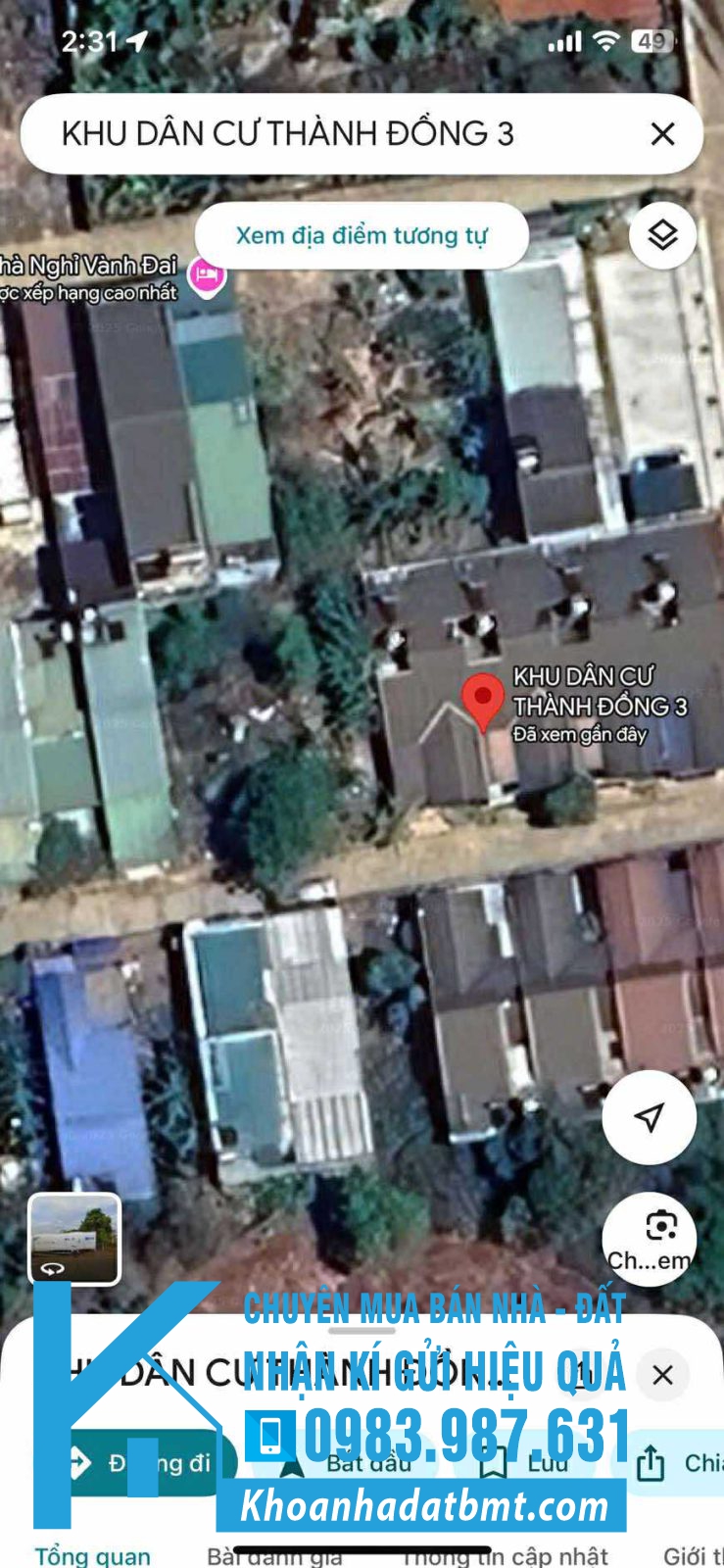The width and height of the screenshot is (724, 1568).
Task: Open the Thông tin cập nhật tab
Action: 506,1555
